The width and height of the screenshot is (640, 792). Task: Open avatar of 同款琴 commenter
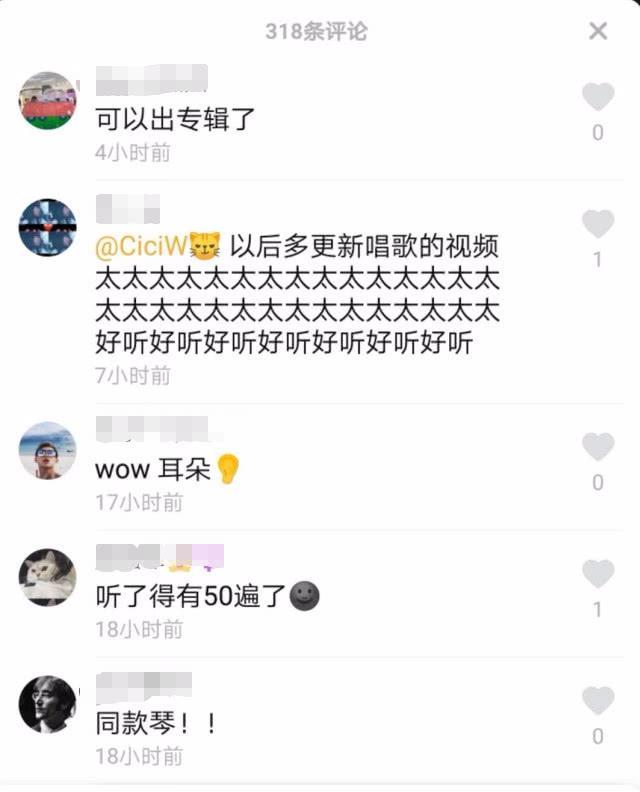click(47, 704)
